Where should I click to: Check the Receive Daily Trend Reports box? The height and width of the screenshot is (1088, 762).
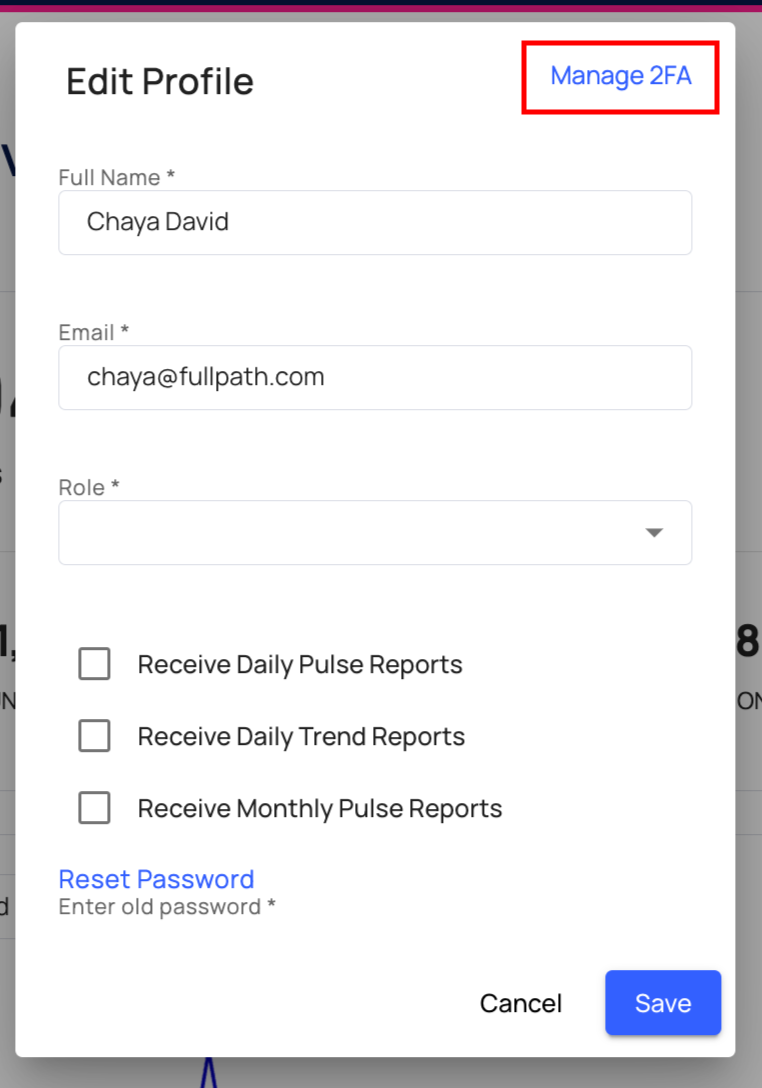tap(94, 736)
